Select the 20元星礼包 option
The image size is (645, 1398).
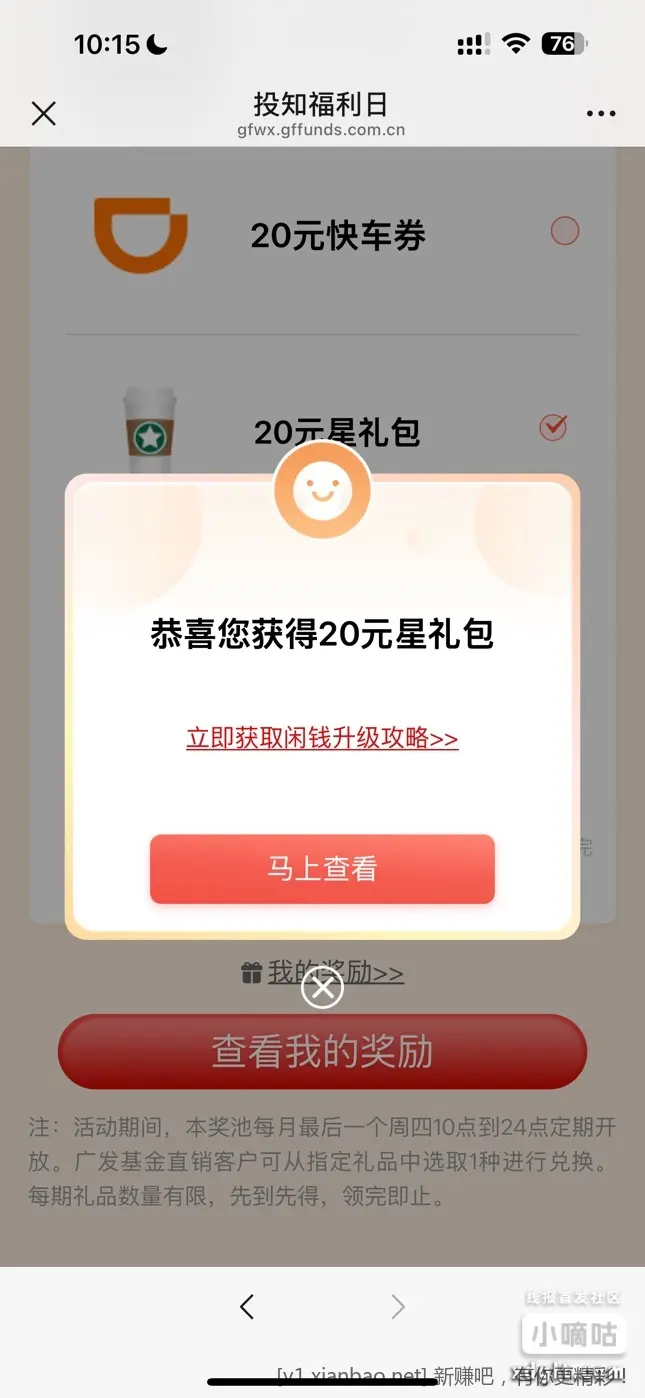[x=553, y=428]
